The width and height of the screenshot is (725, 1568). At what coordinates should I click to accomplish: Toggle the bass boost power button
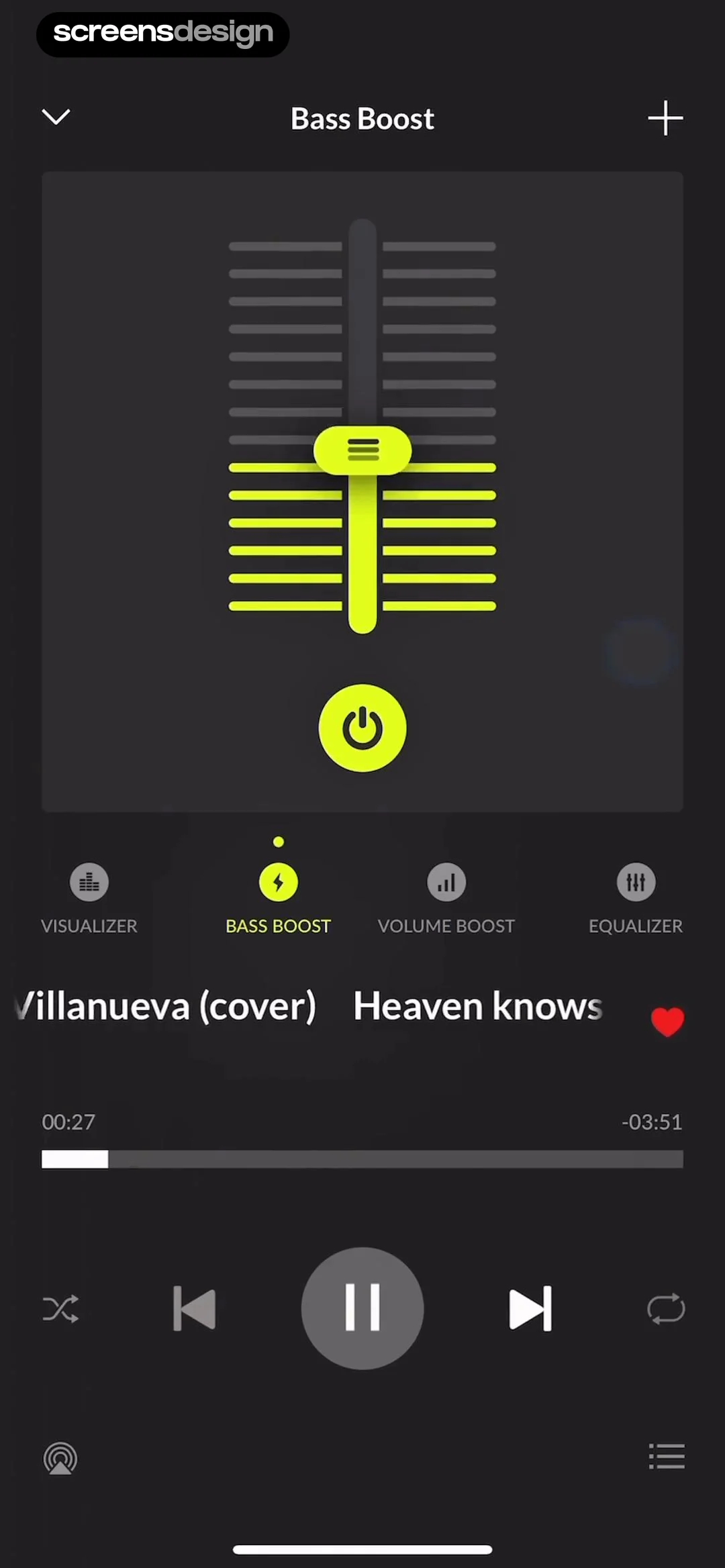click(362, 728)
